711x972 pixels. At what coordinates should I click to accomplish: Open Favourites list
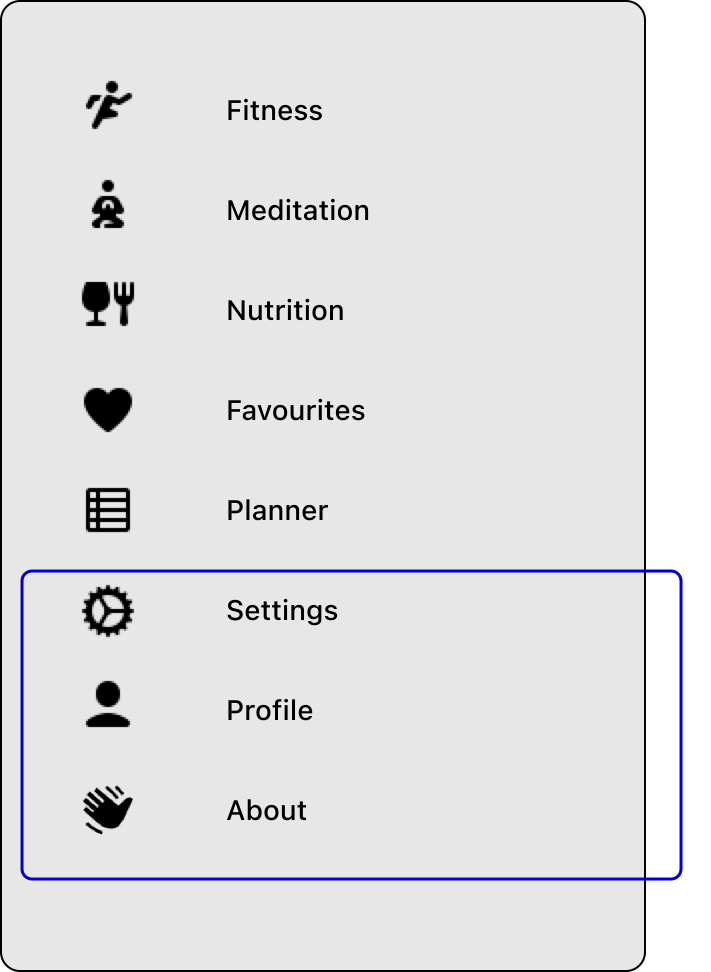pos(295,410)
